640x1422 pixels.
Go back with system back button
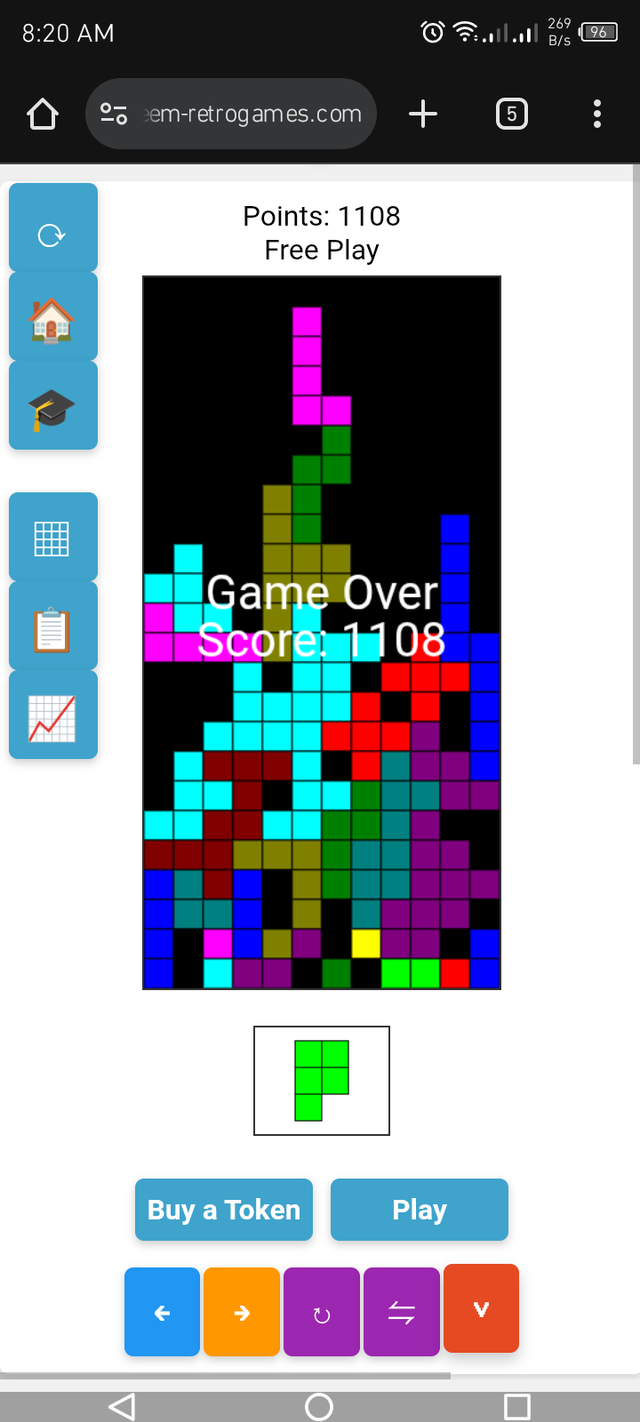pyautogui.click(x=121, y=1406)
